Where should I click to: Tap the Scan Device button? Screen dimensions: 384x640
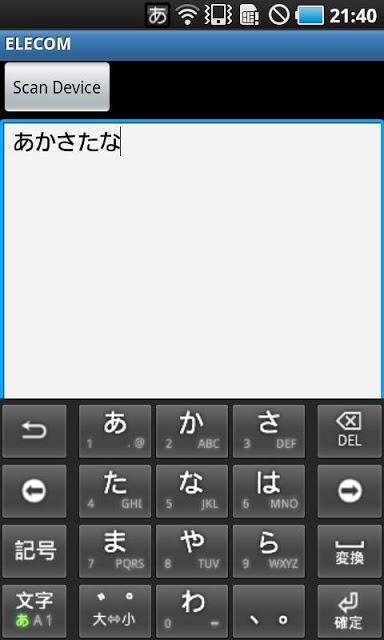[57, 87]
